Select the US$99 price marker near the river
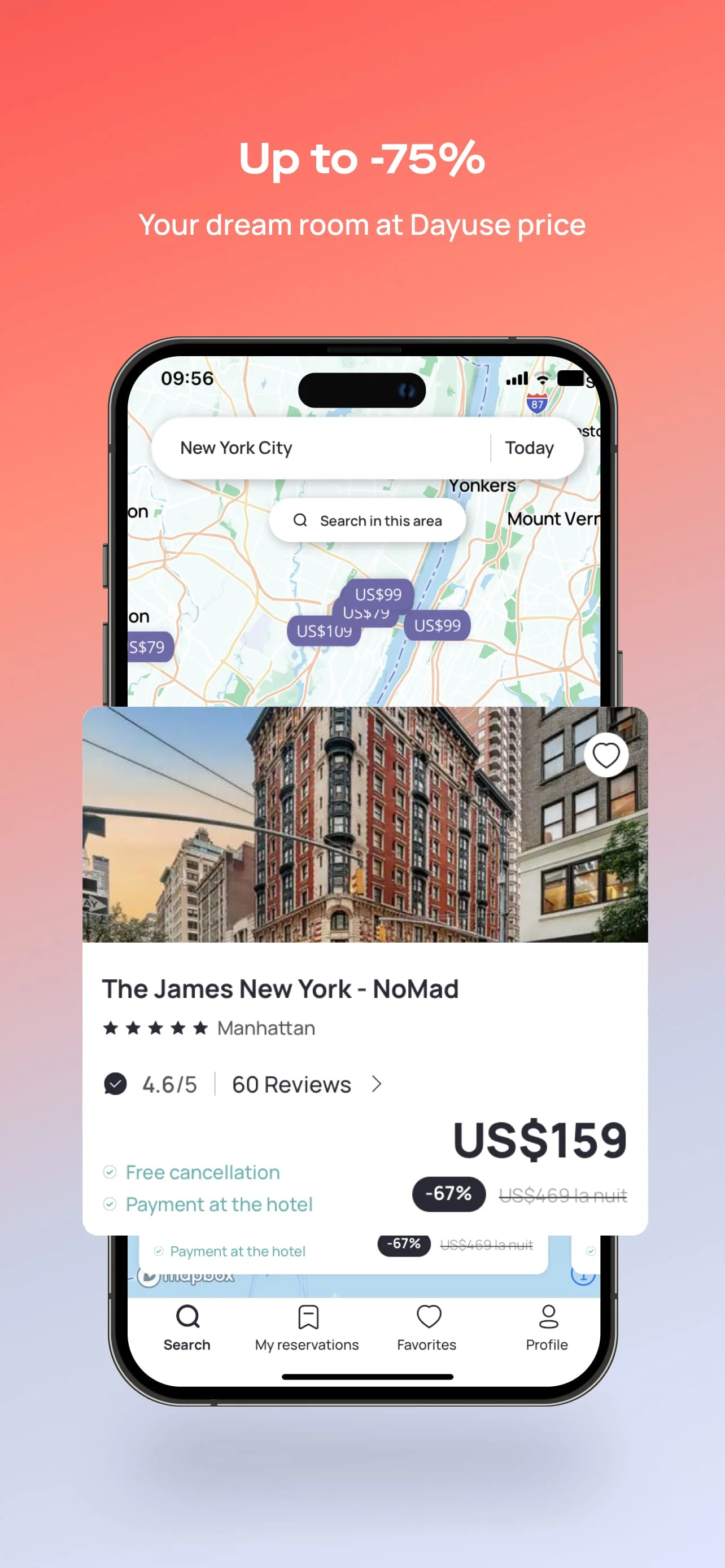 click(437, 625)
